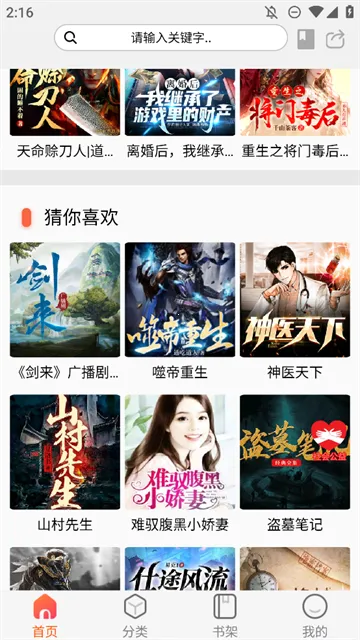Open the book 仕途风流
The image size is (360, 640).
[180, 569]
